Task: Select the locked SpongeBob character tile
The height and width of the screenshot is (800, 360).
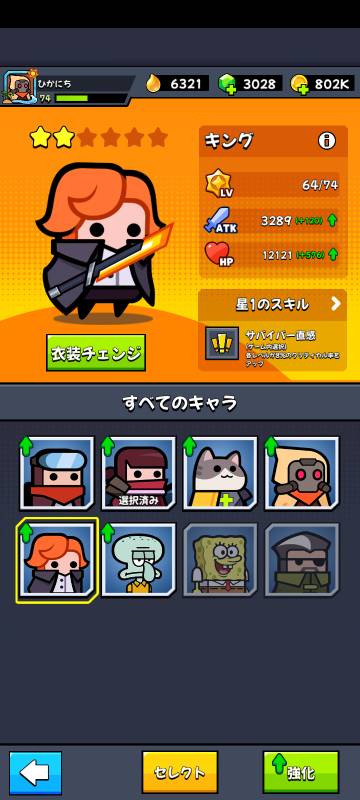Action: (x=220, y=560)
